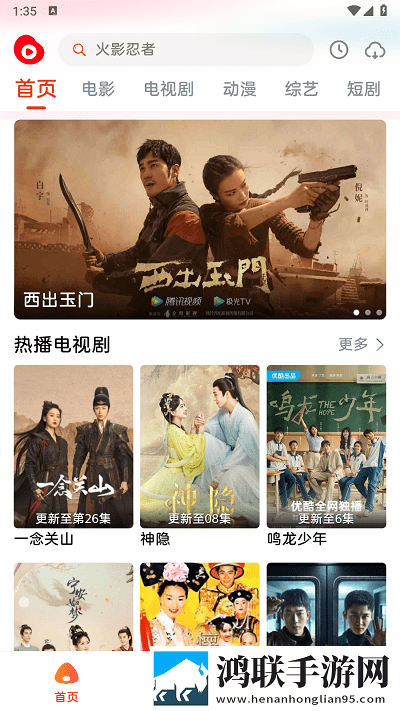Select the 动漫 tab
Screen dimensions: 400x711
click(239, 89)
